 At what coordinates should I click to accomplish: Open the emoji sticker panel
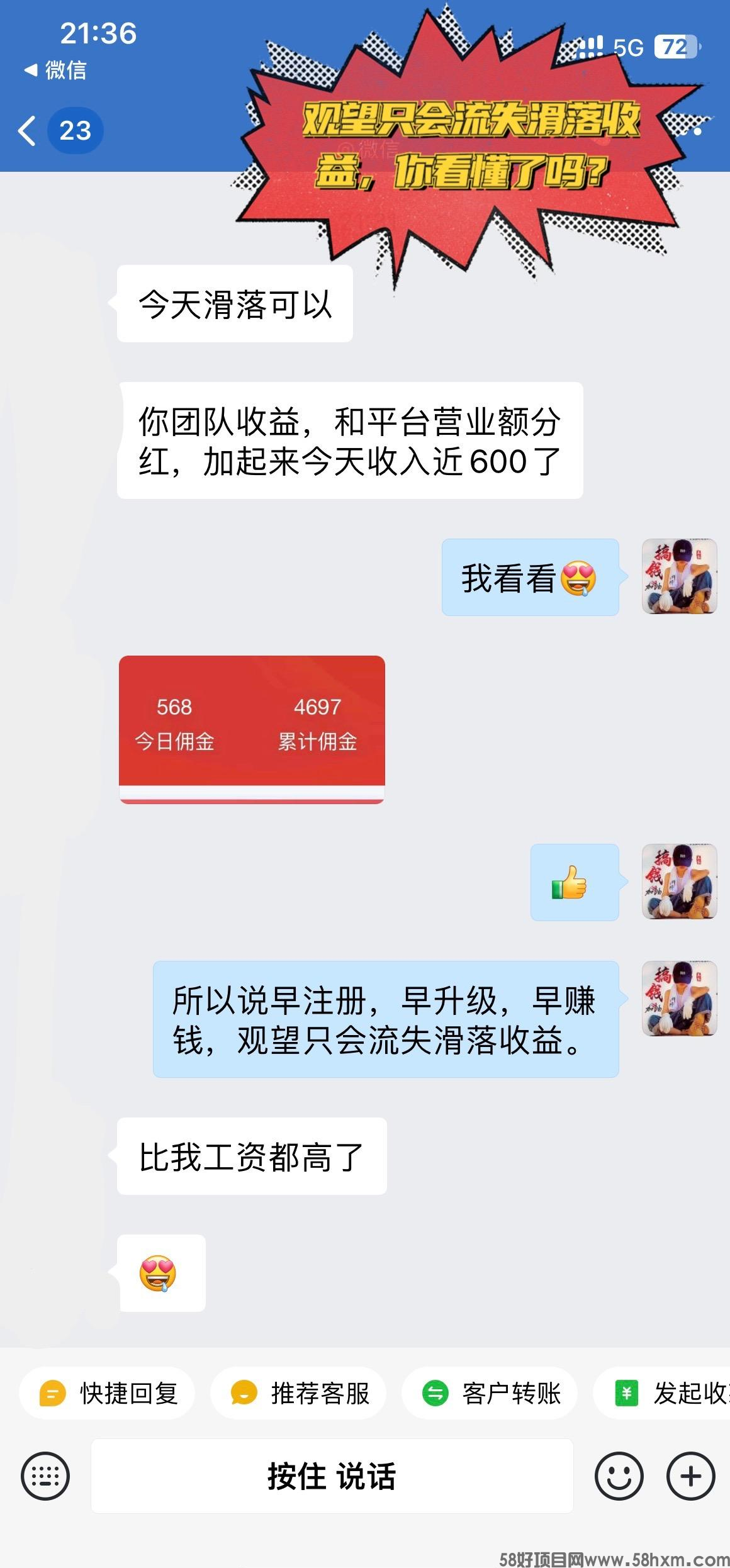[x=619, y=1476]
